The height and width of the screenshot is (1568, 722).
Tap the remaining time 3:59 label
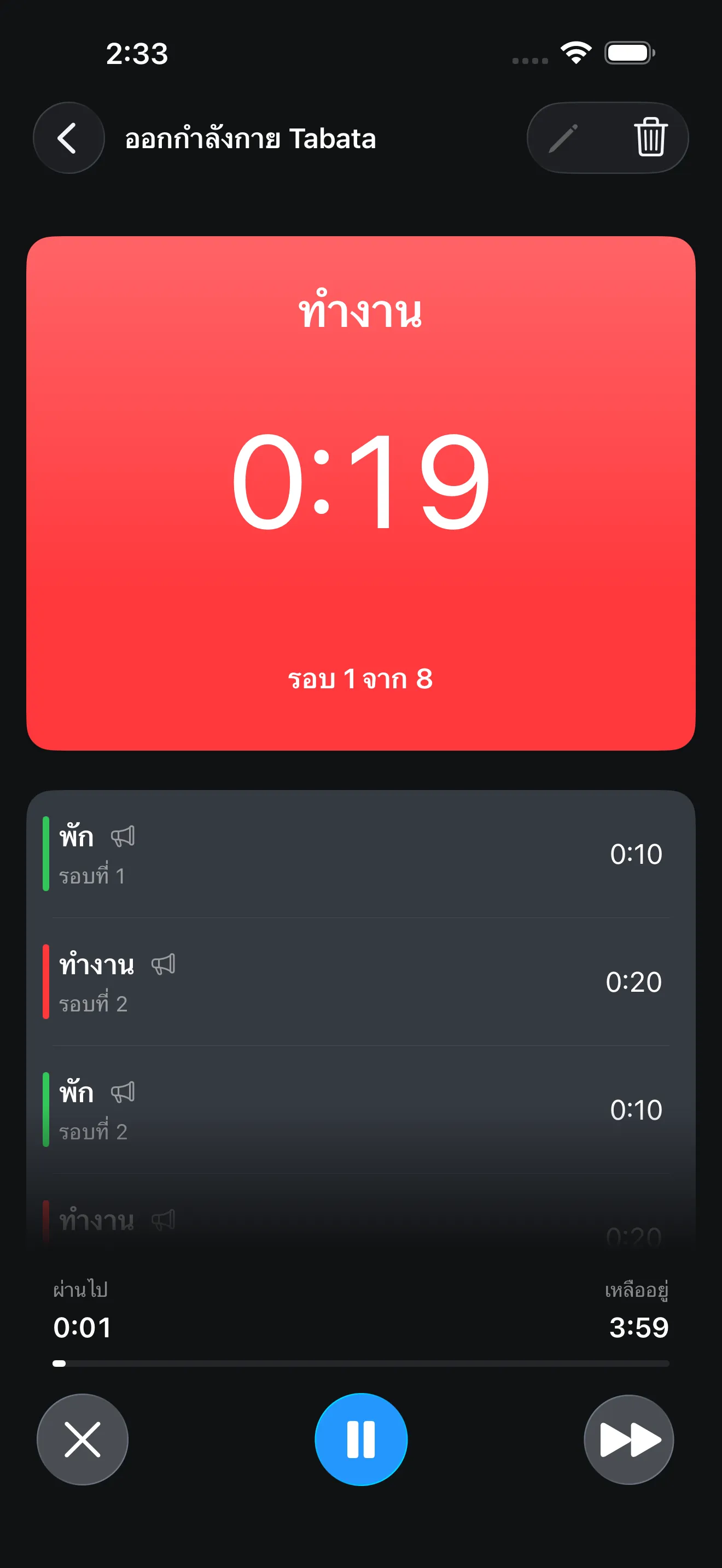(640, 1327)
